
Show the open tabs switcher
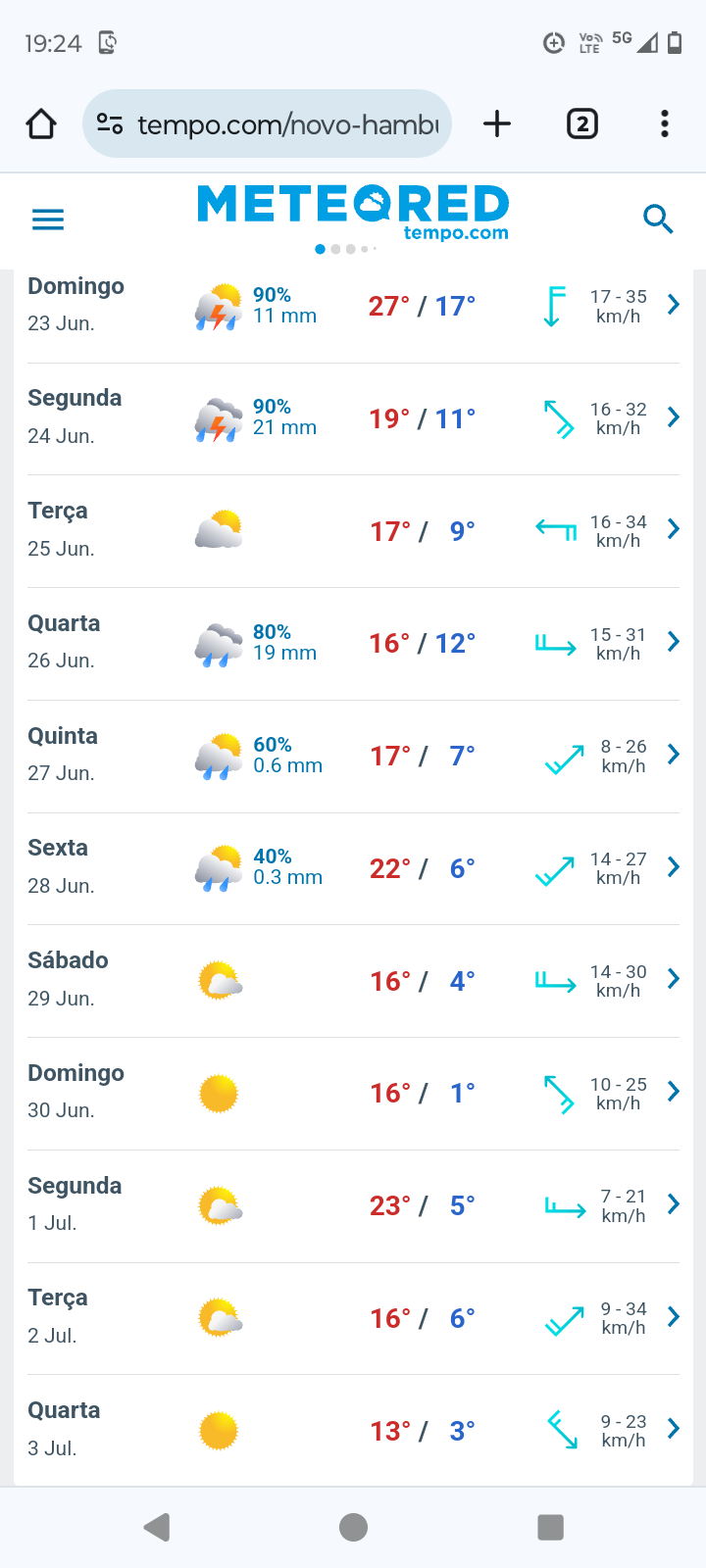(582, 123)
